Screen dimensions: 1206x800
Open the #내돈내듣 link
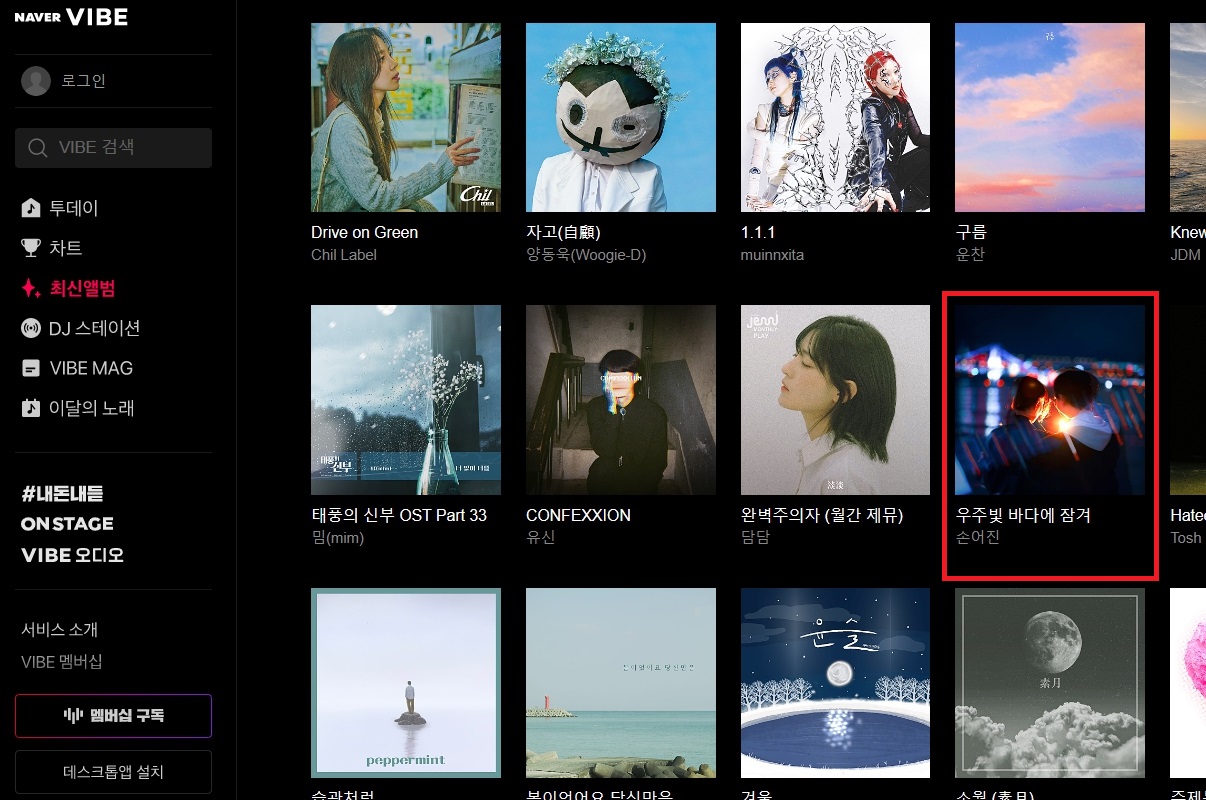62,493
